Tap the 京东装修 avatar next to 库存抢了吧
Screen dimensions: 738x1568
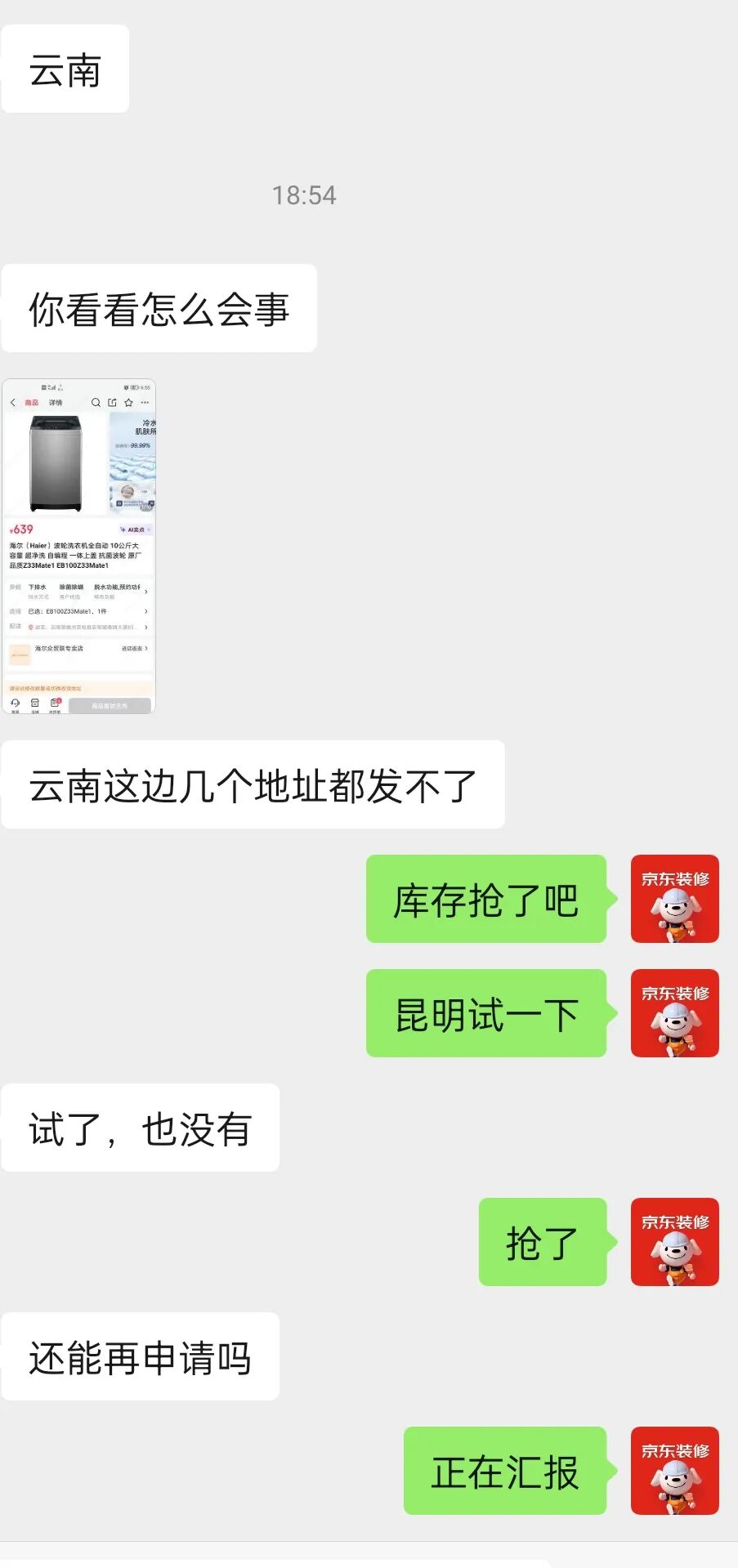[x=674, y=899]
